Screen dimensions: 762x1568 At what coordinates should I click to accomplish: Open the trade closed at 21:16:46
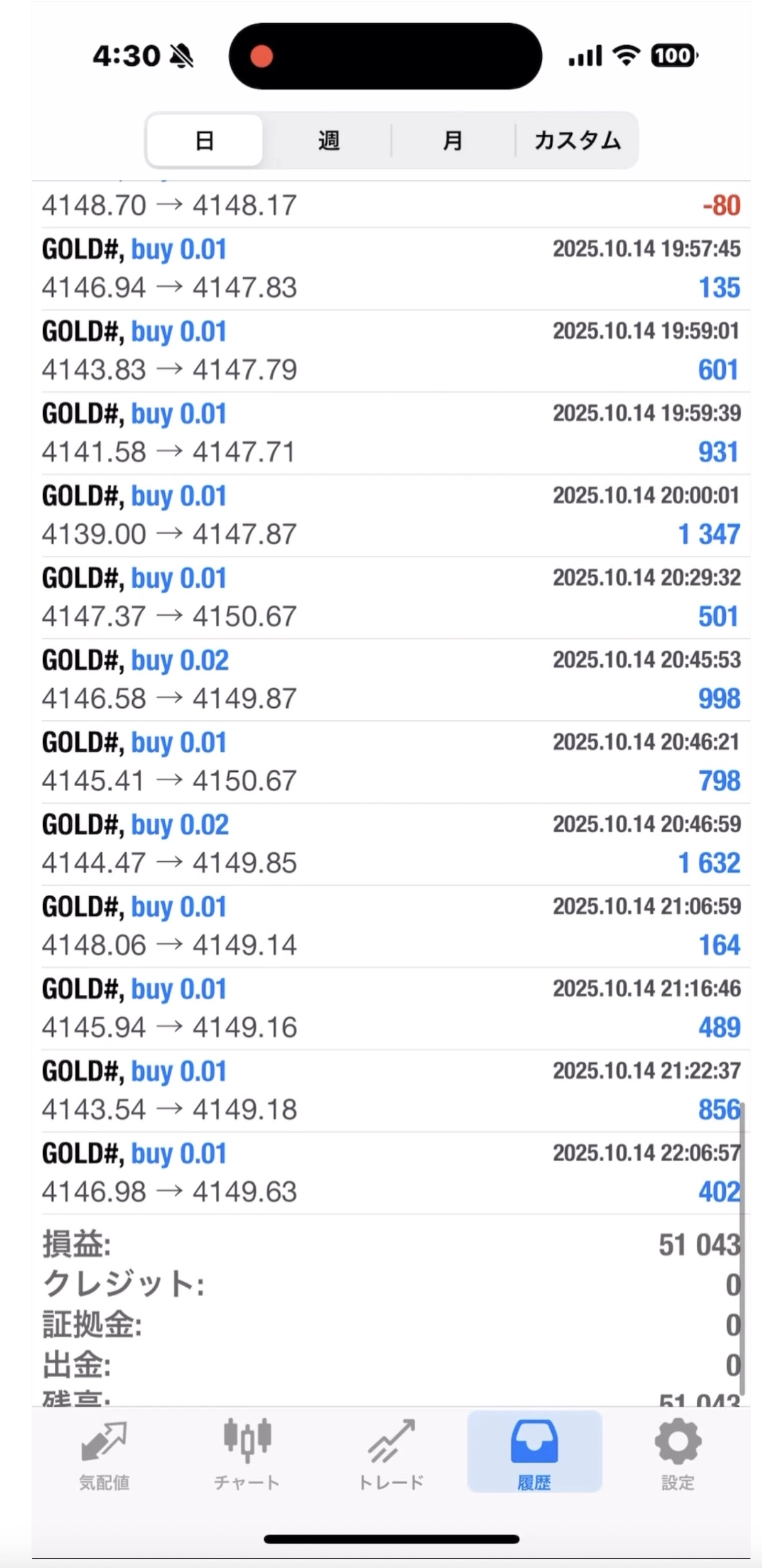(x=391, y=1008)
